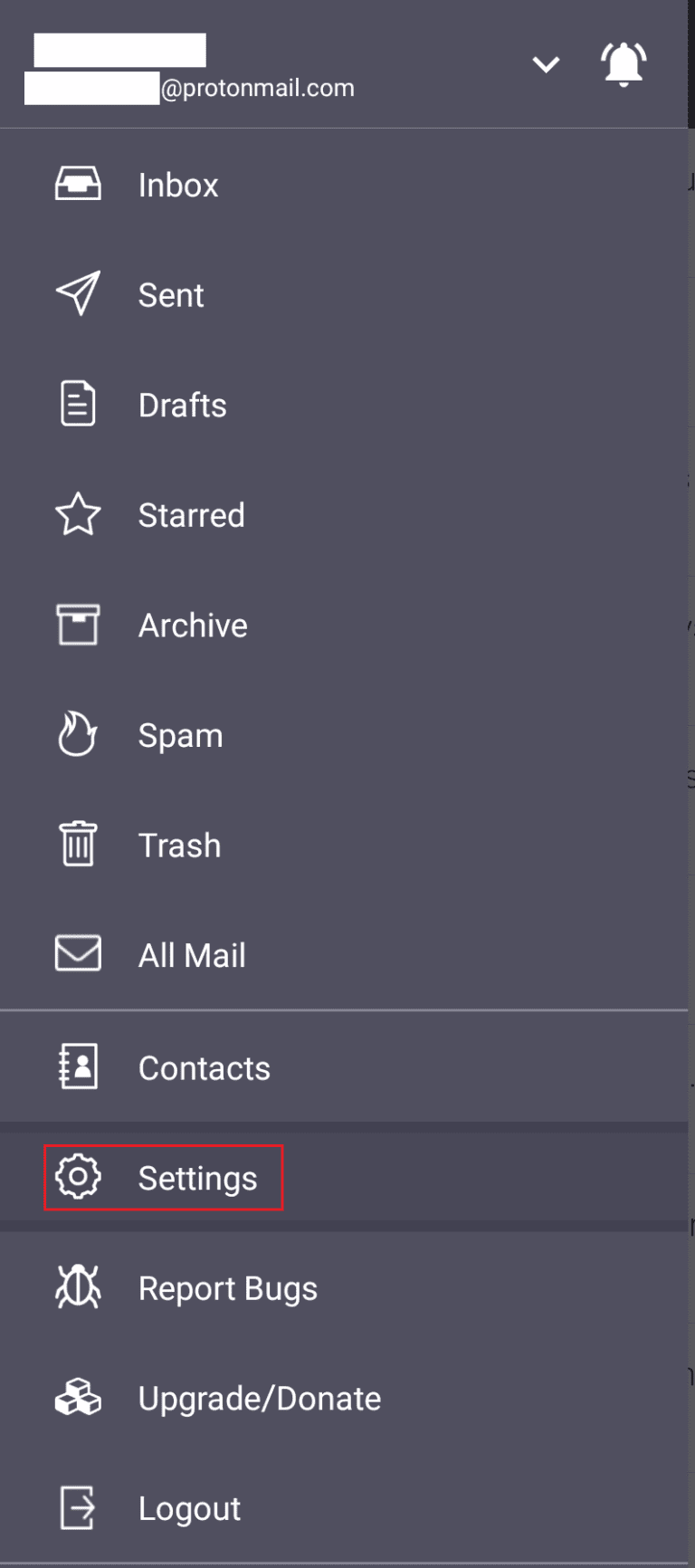Select the Settings gear icon

pos(78,1177)
